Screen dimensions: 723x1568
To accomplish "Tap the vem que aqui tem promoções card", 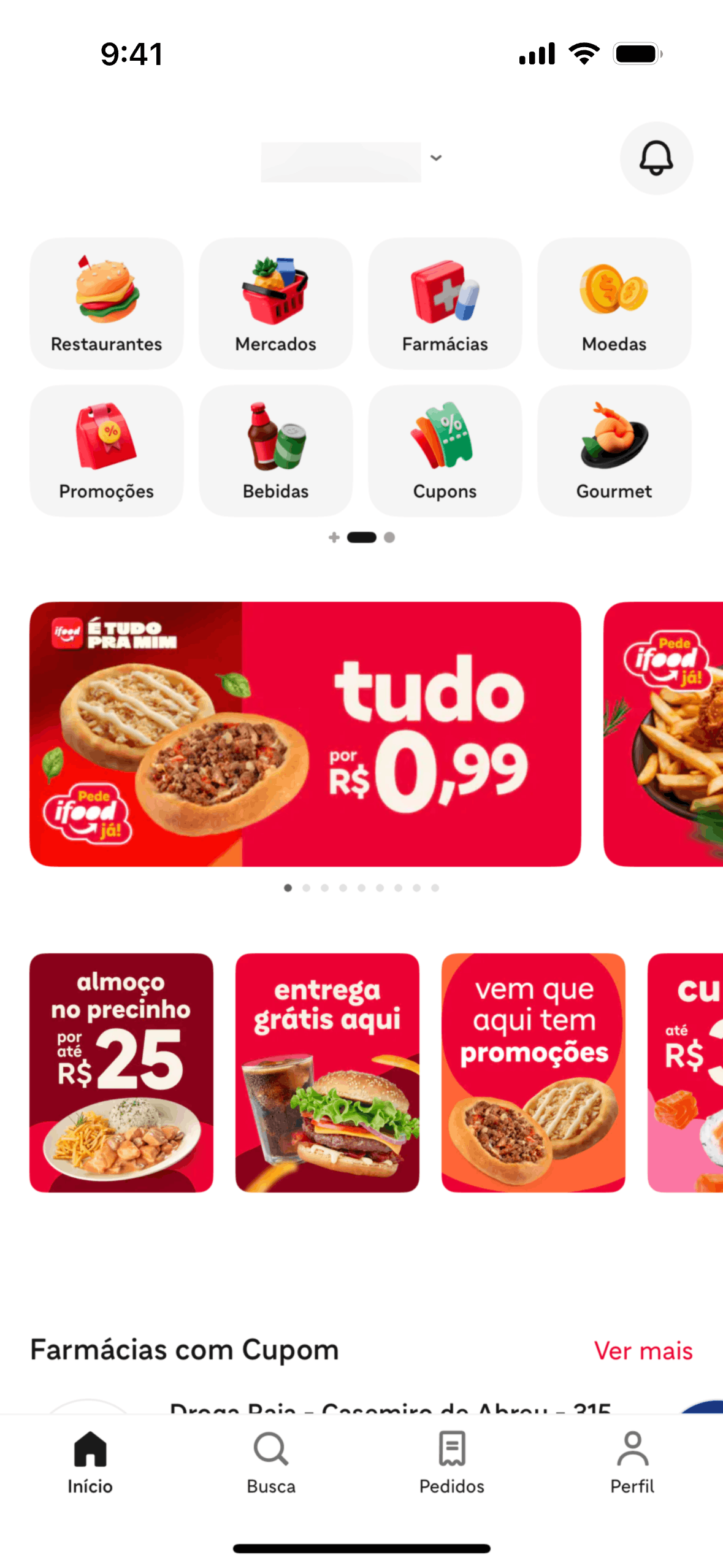I will pos(534,1072).
